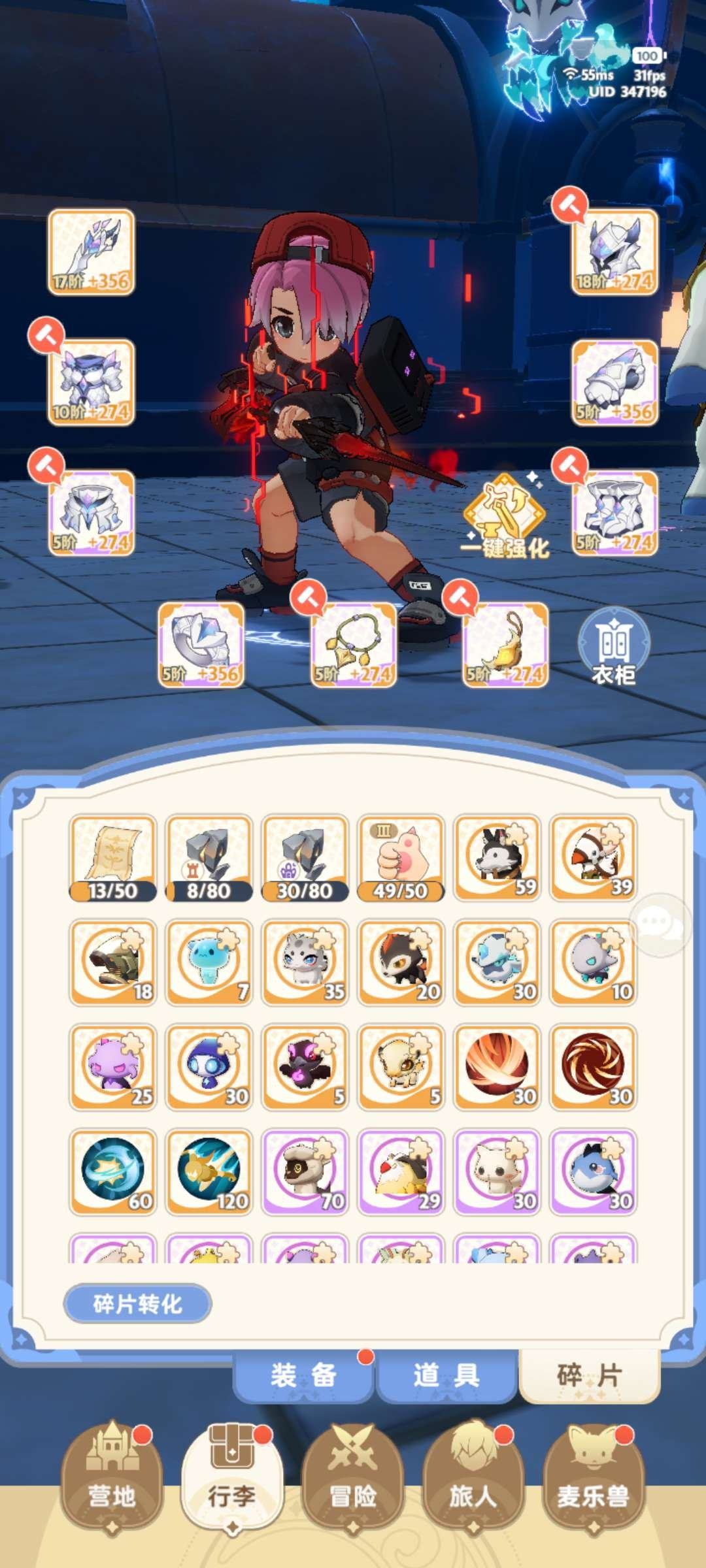
Task: Select the 碎片 fragments tab
Action: pos(589,1375)
